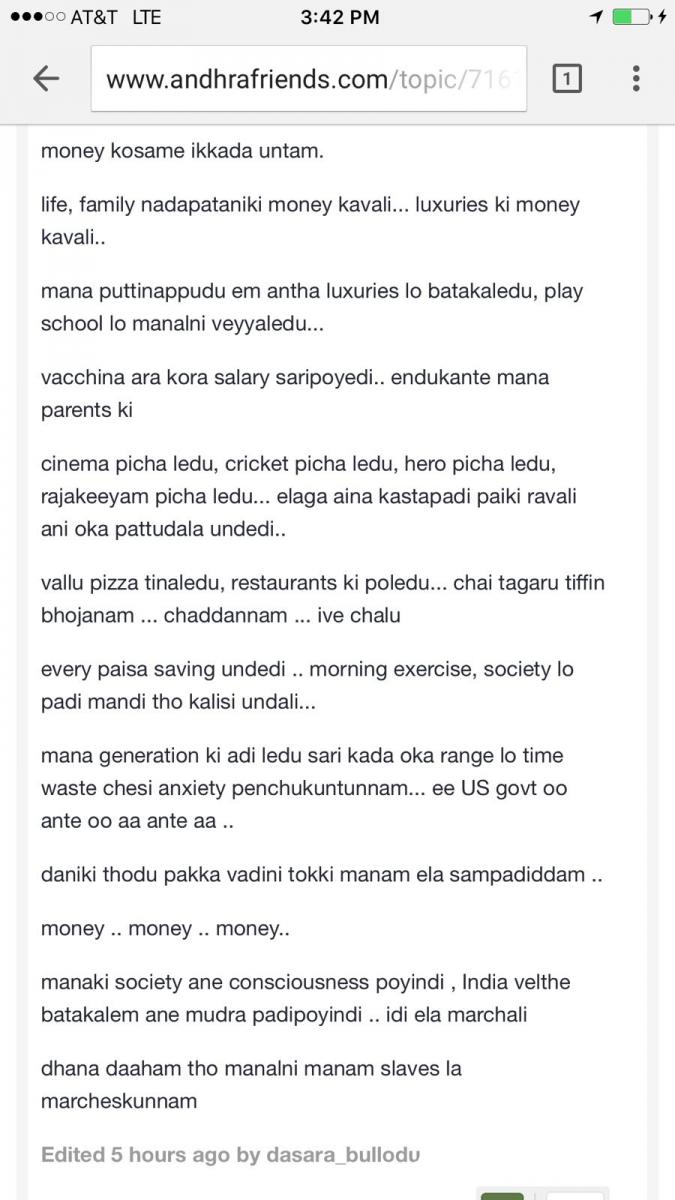Go back to the previous page
This screenshot has width=675, height=1200.
point(46,79)
